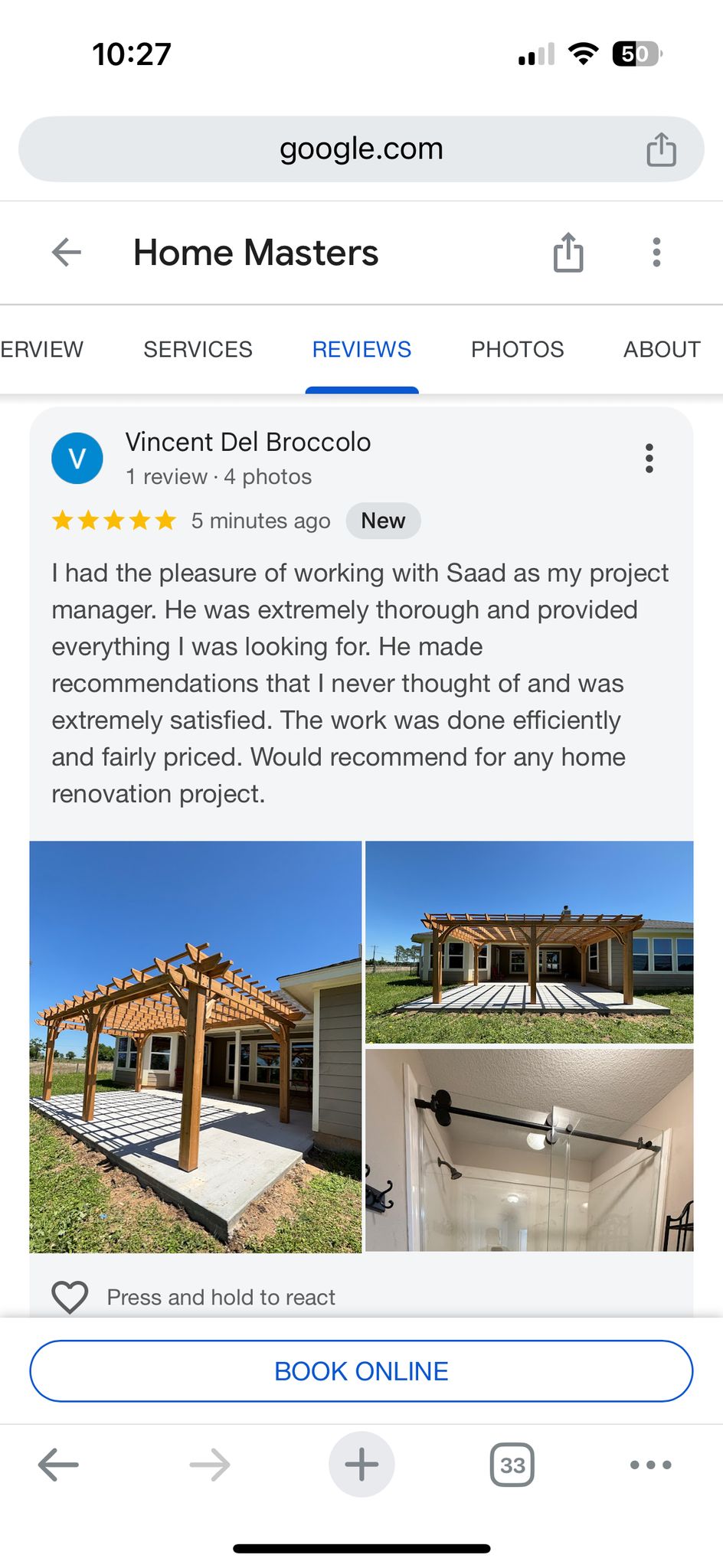Open Vincent Del Broccolo's reviewer profile
Viewport: 723px width, 1568px height.
click(247, 443)
